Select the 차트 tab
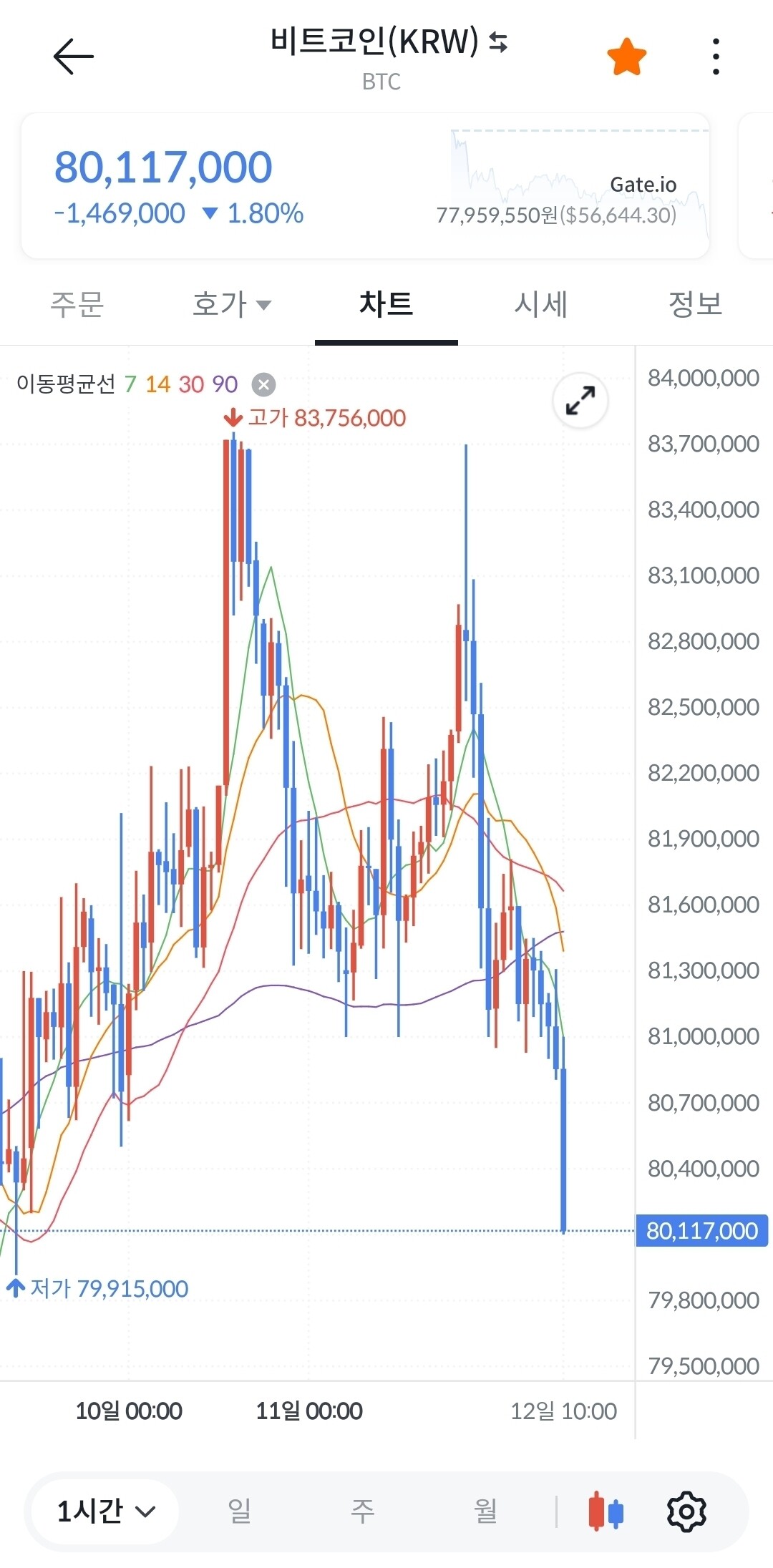 (x=386, y=304)
